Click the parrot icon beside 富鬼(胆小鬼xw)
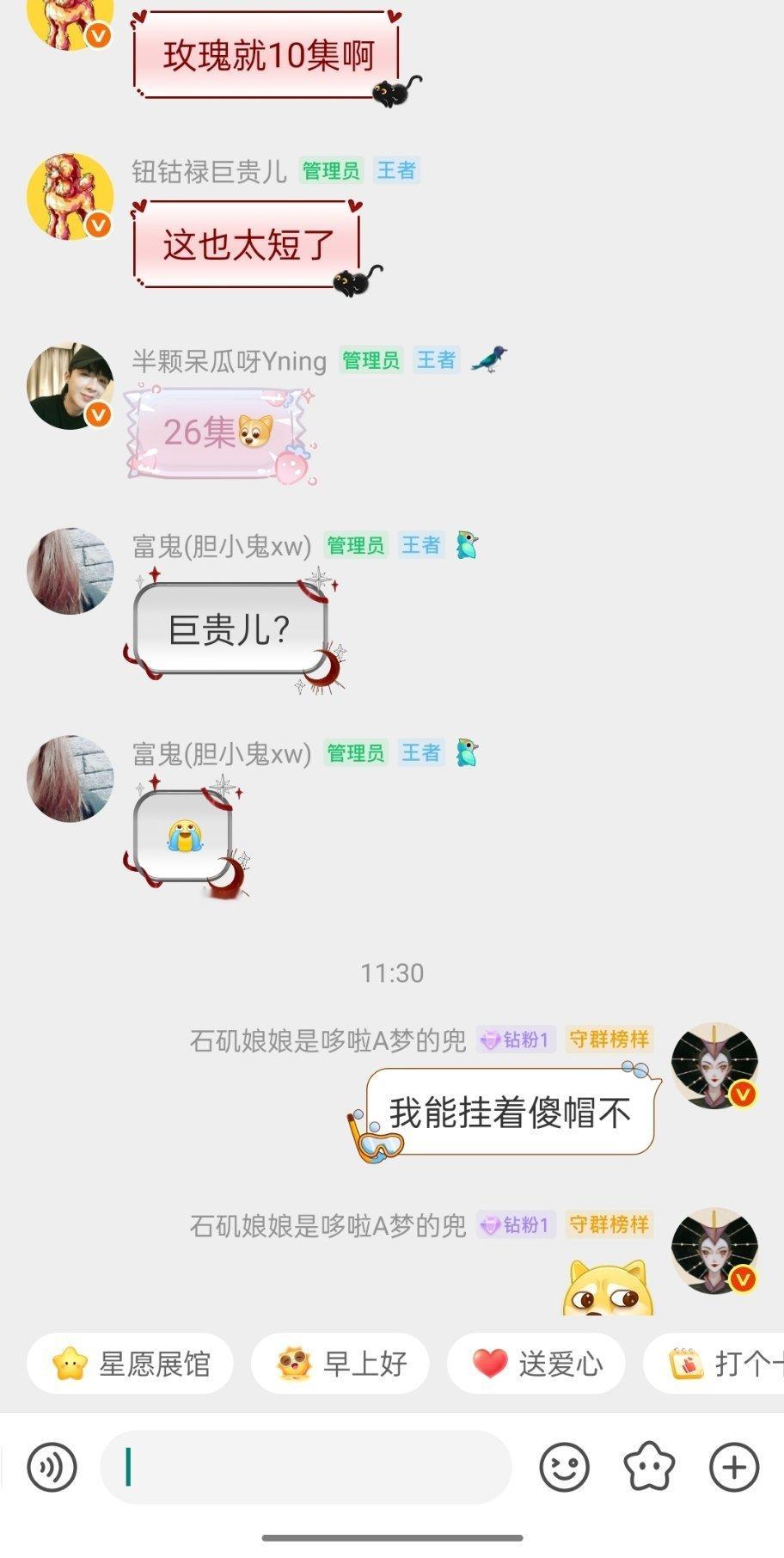 coord(465,544)
